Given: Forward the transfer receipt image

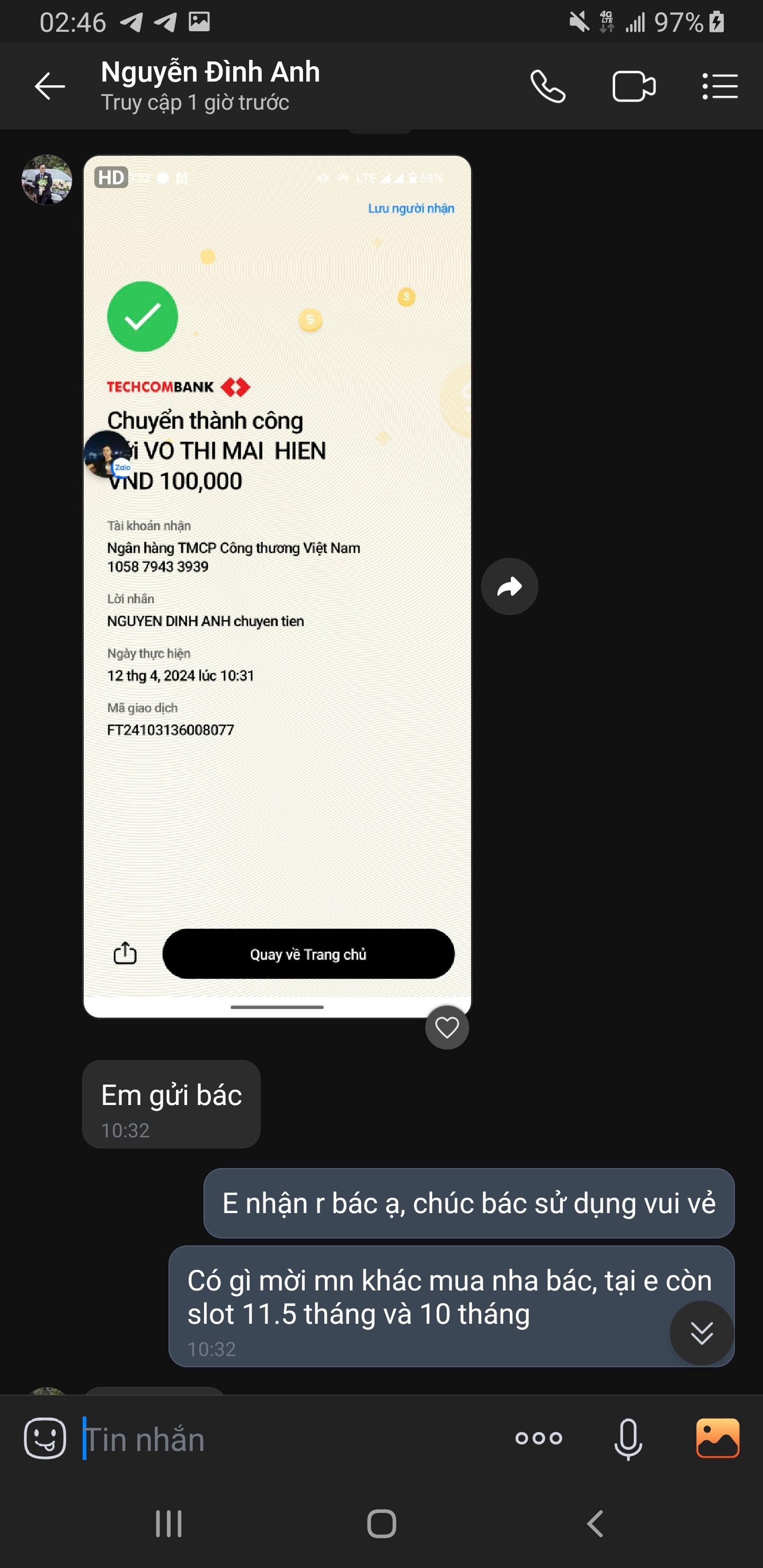Looking at the screenshot, I should (x=509, y=587).
